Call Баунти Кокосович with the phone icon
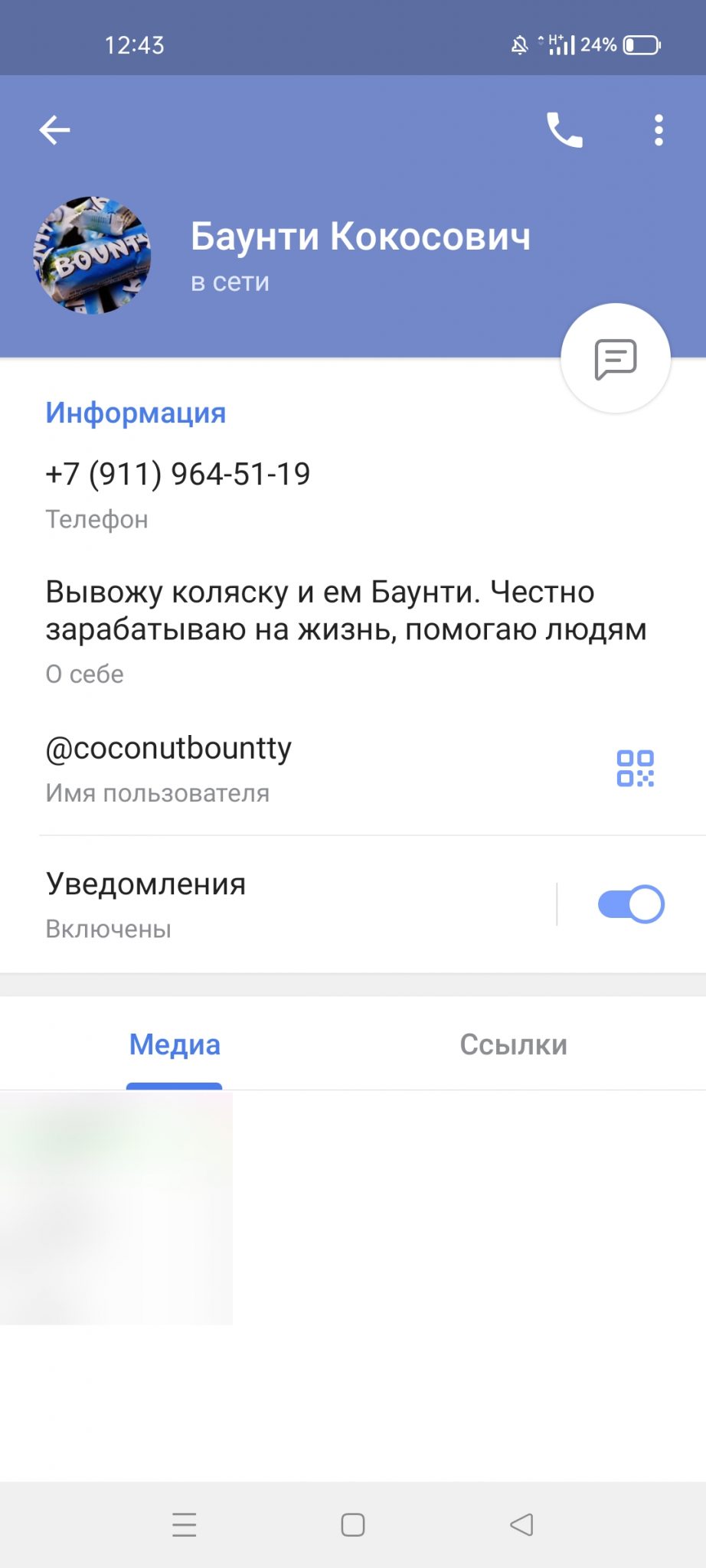The image size is (706, 1568). (x=564, y=130)
